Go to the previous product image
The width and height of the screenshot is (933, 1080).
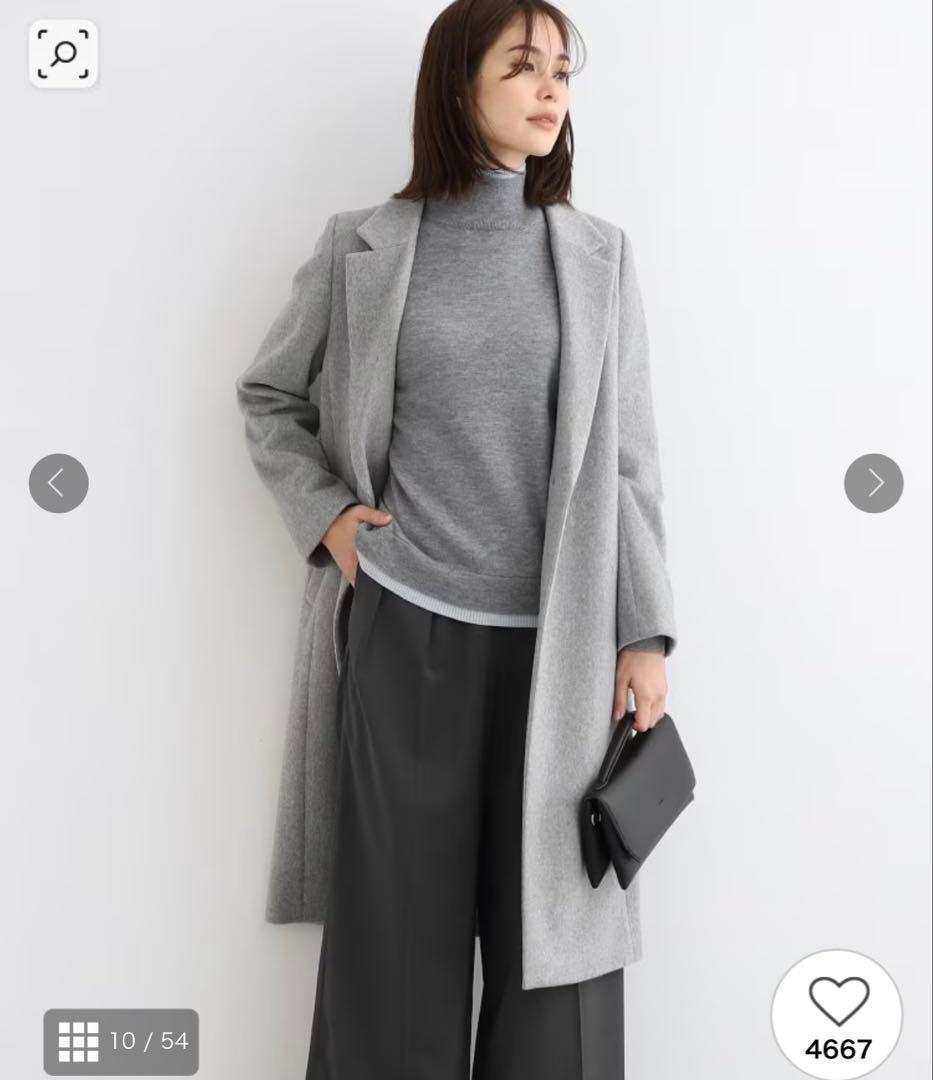58,483
